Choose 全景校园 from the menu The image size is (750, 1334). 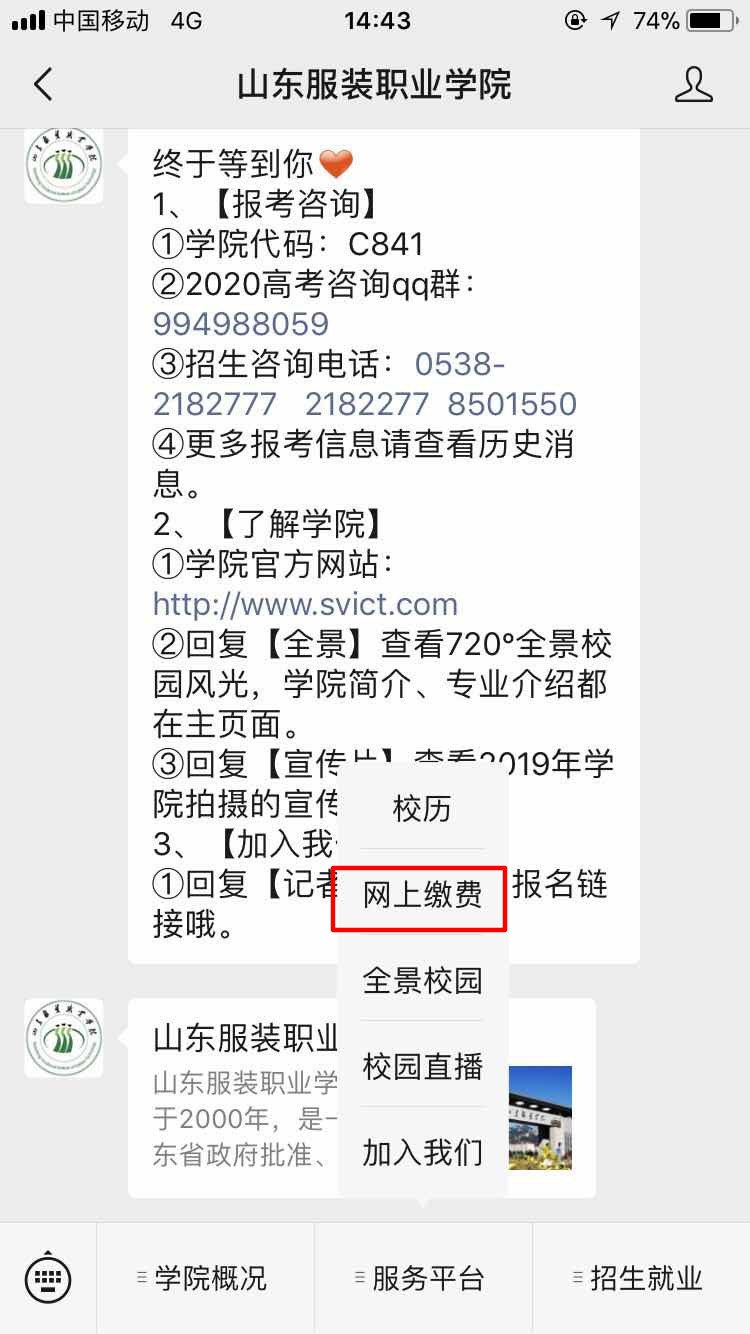click(x=422, y=980)
